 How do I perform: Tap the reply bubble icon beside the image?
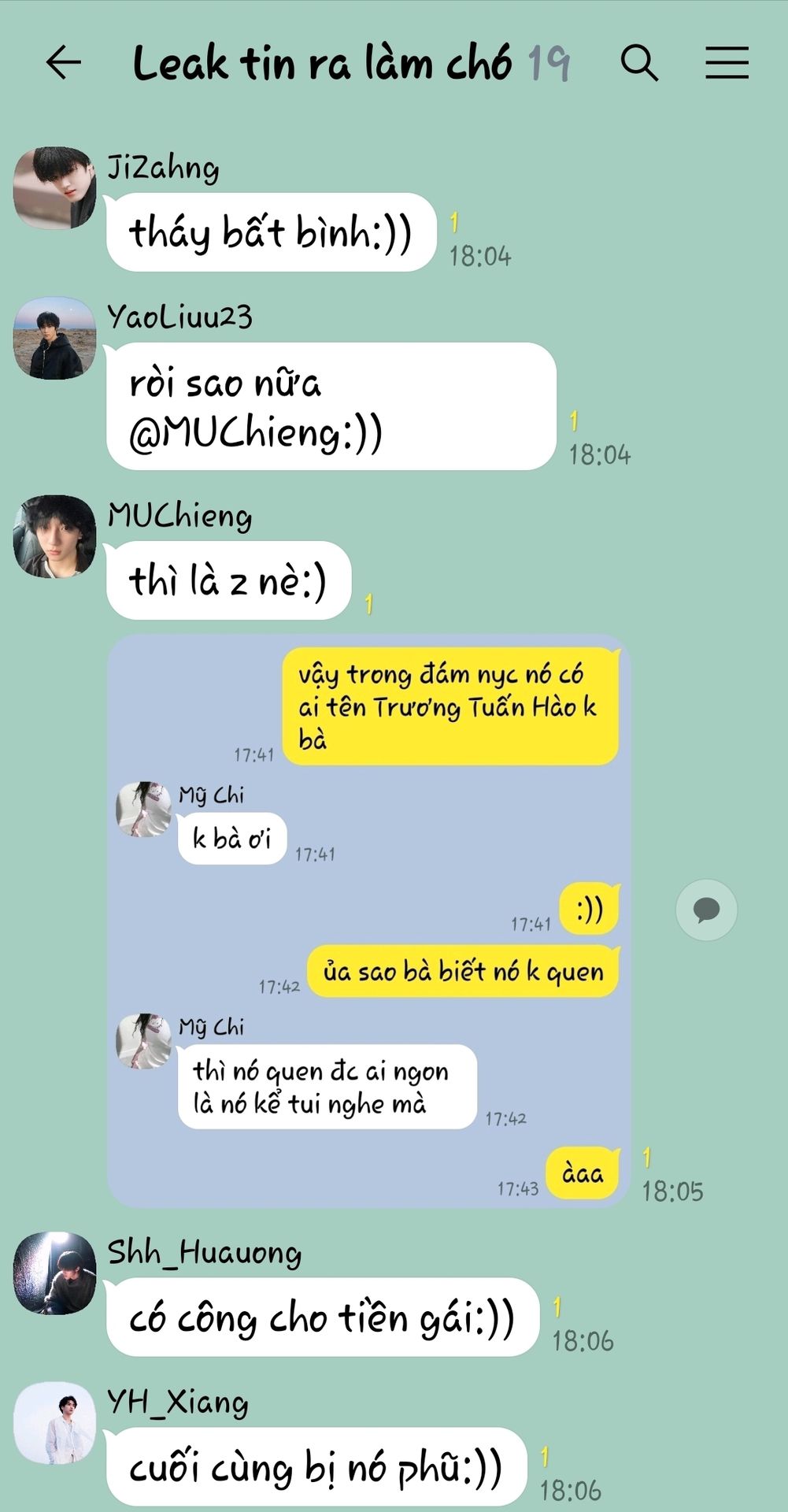[706, 910]
